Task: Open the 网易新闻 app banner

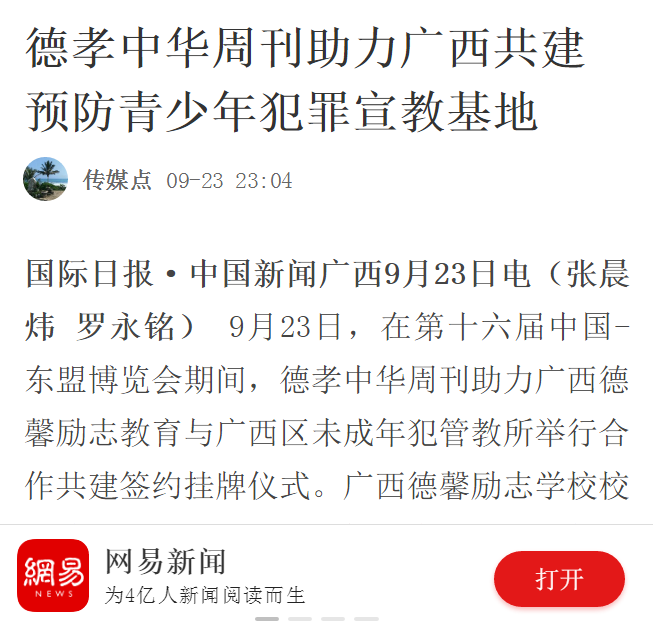Action: click(205, 577)
